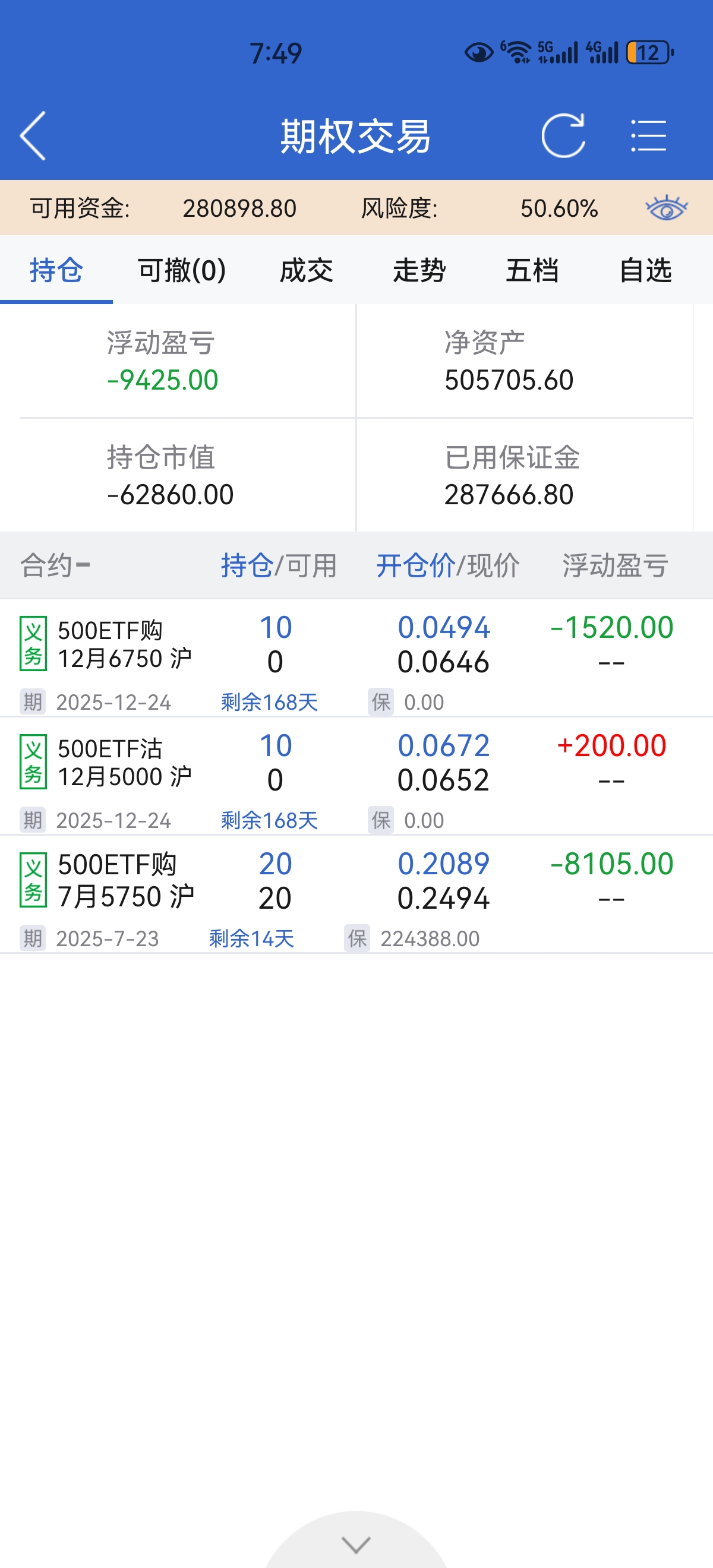Viewport: 713px width, 1568px height.
Task: Refresh the options trading data
Action: click(x=563, y=136)
